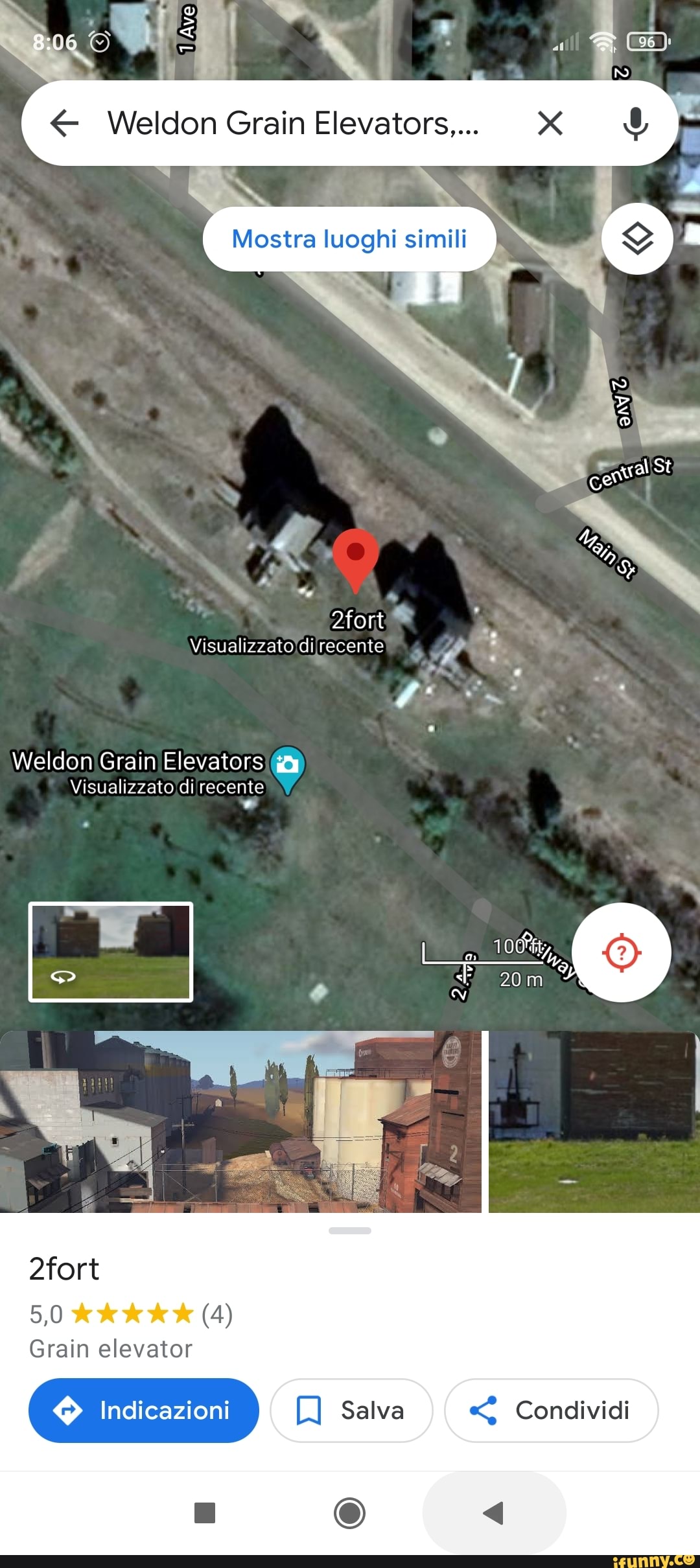This screenshot has height=1568, width=700.
Task: Open the Street View preview thumbnail
Action: [111, 952]
